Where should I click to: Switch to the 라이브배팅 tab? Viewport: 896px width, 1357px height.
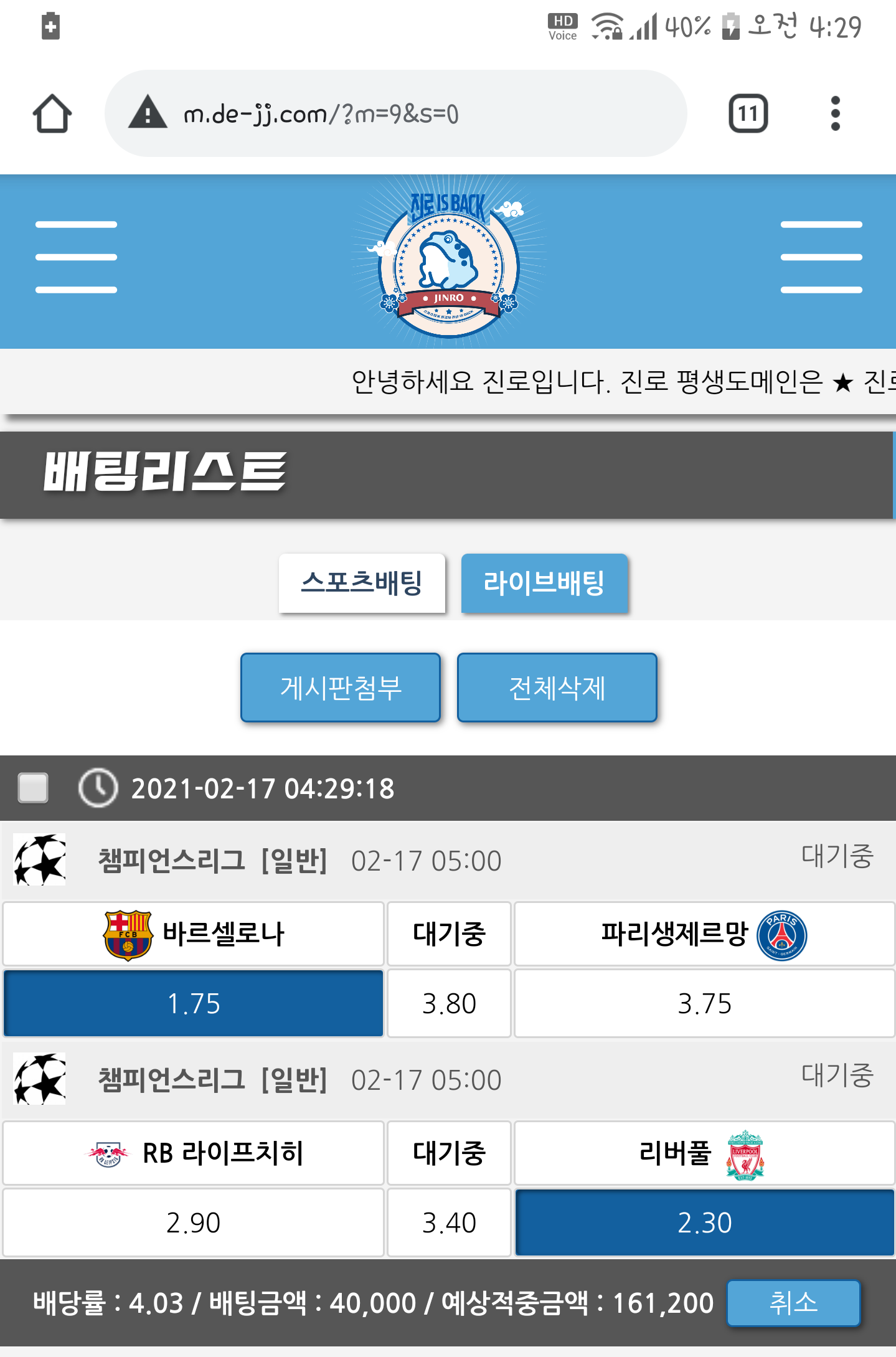[x=544, y=583]
